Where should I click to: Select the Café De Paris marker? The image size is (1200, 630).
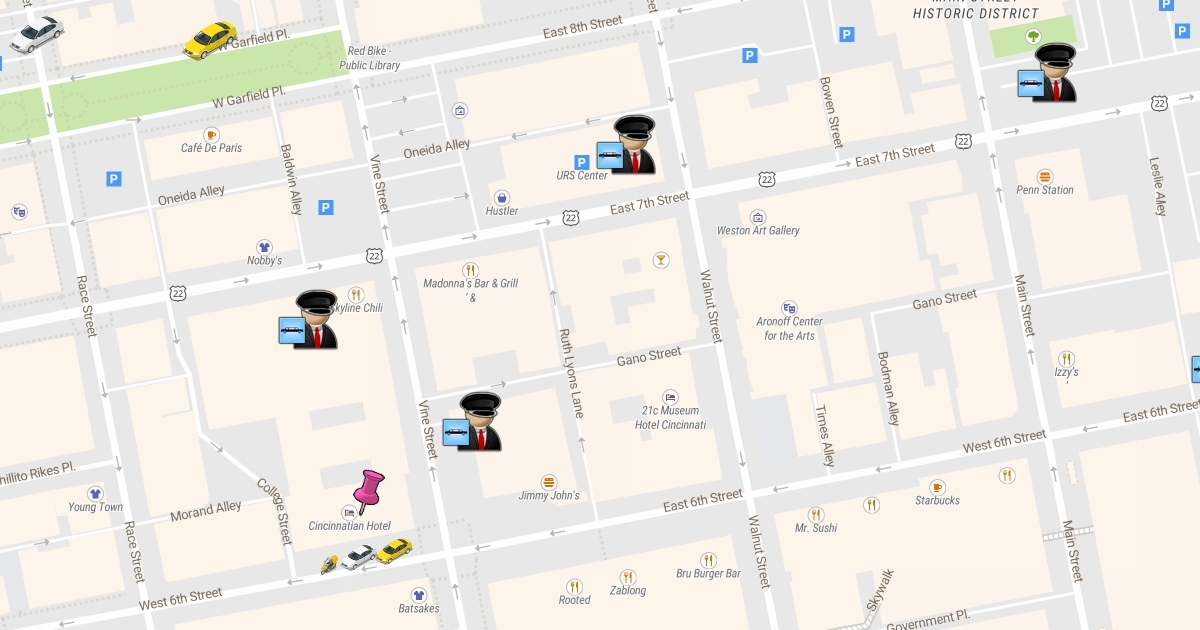(211, 135)
